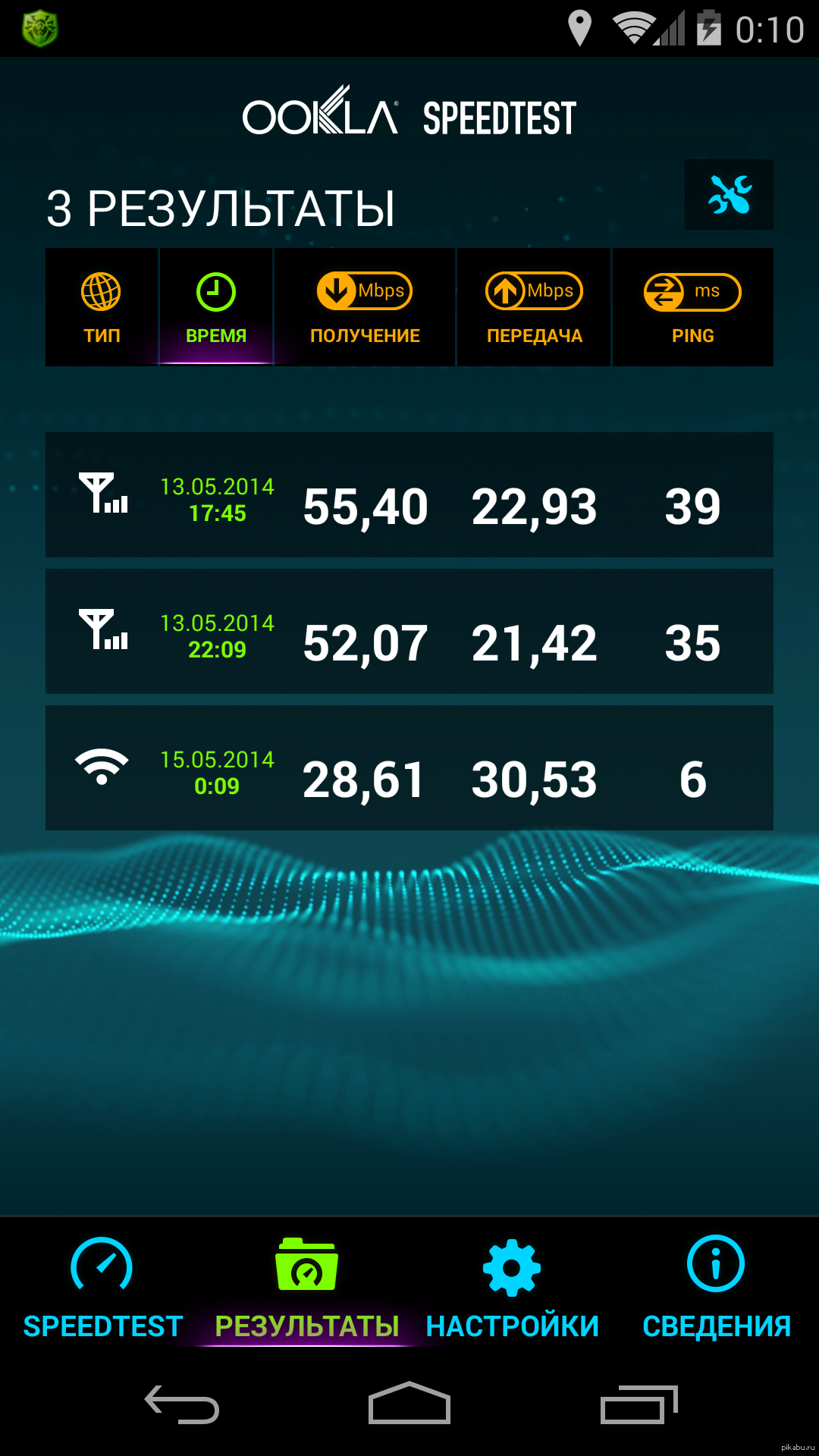This screenshot has height=1456, width=819.
Task: Open the result from 13.05.2014 22:09
Action: click(409, 632)
